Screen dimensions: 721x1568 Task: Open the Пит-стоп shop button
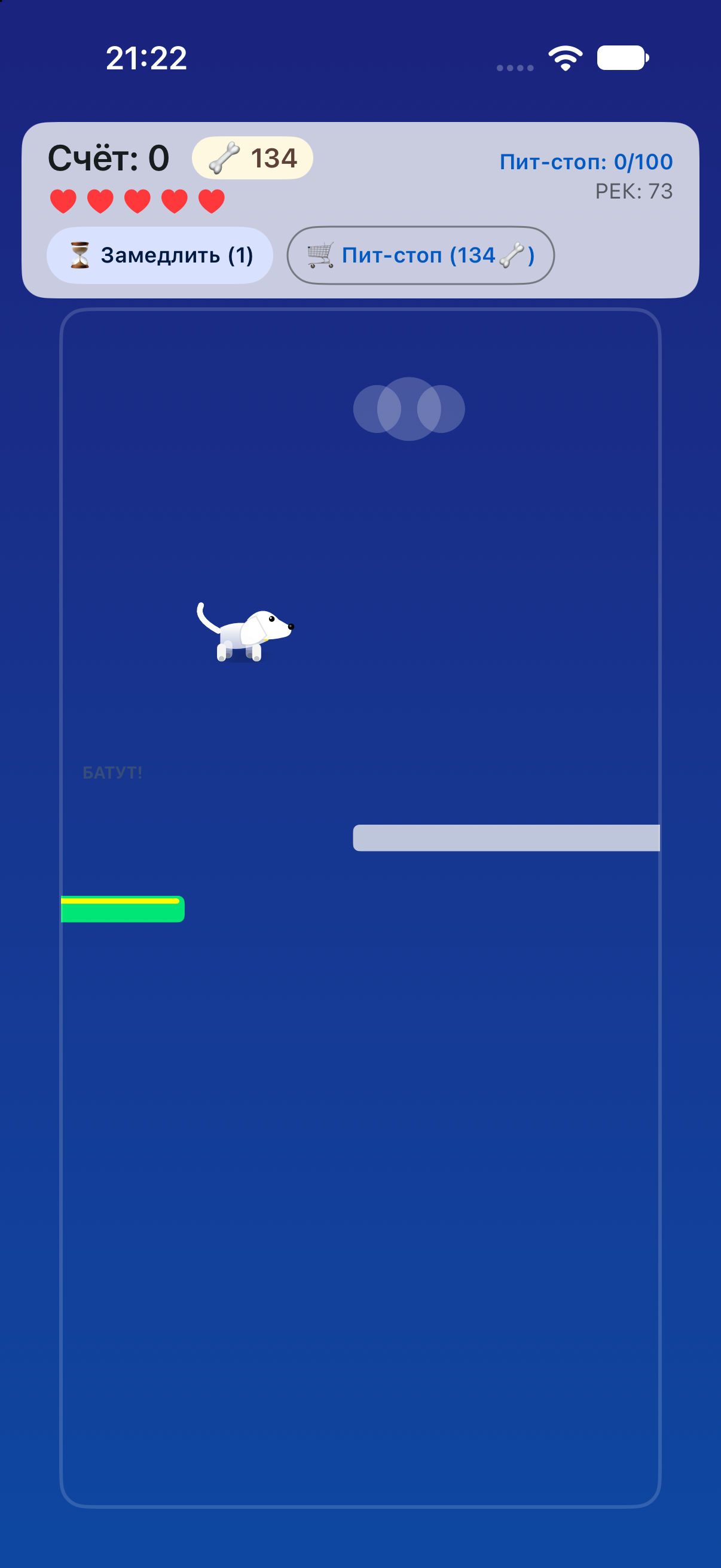pyautogui.click(x=420, y=255)
